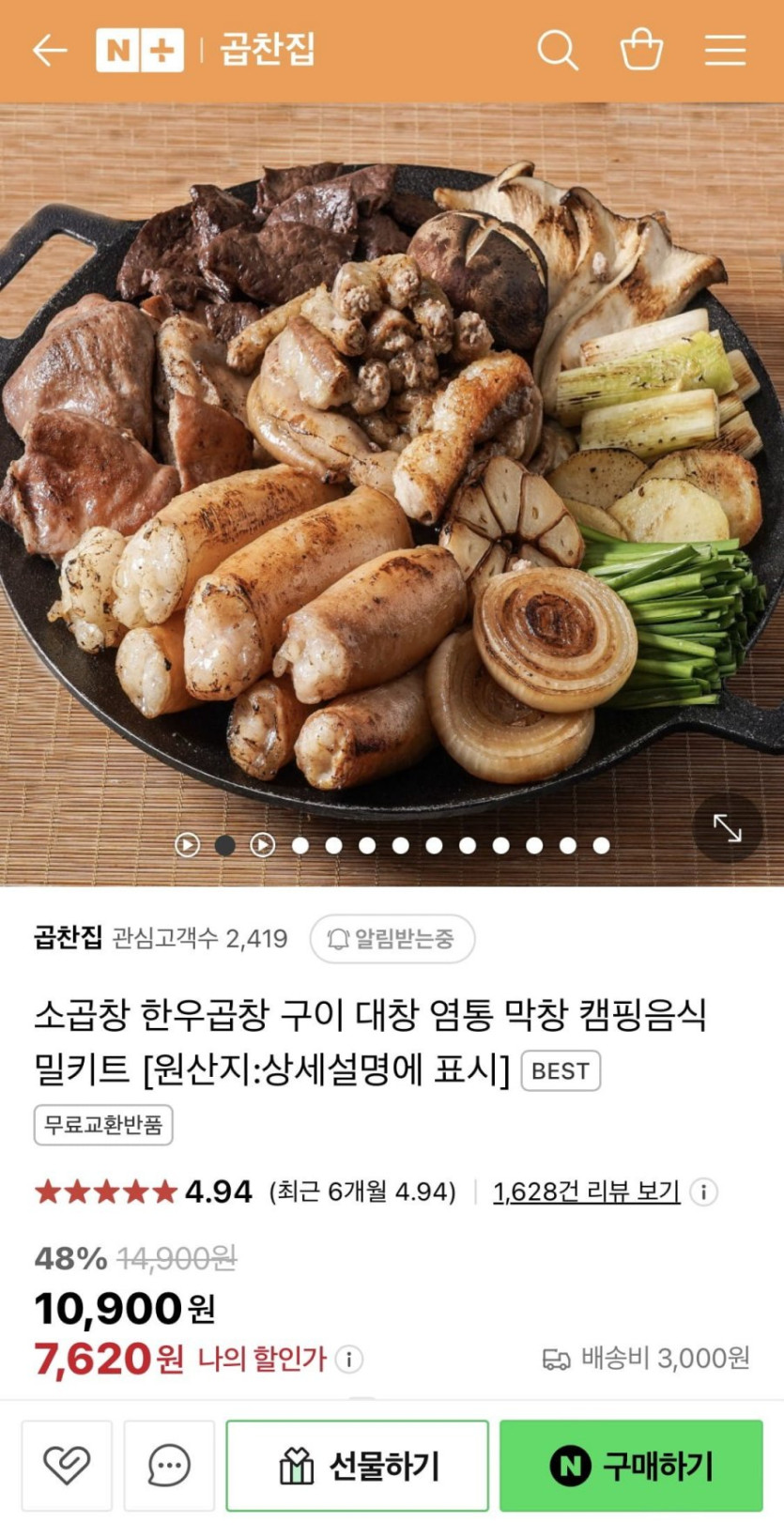The image size is (784, 1537).
Task: Expand the product image fullscreen
Action: (x=727, y=828)
